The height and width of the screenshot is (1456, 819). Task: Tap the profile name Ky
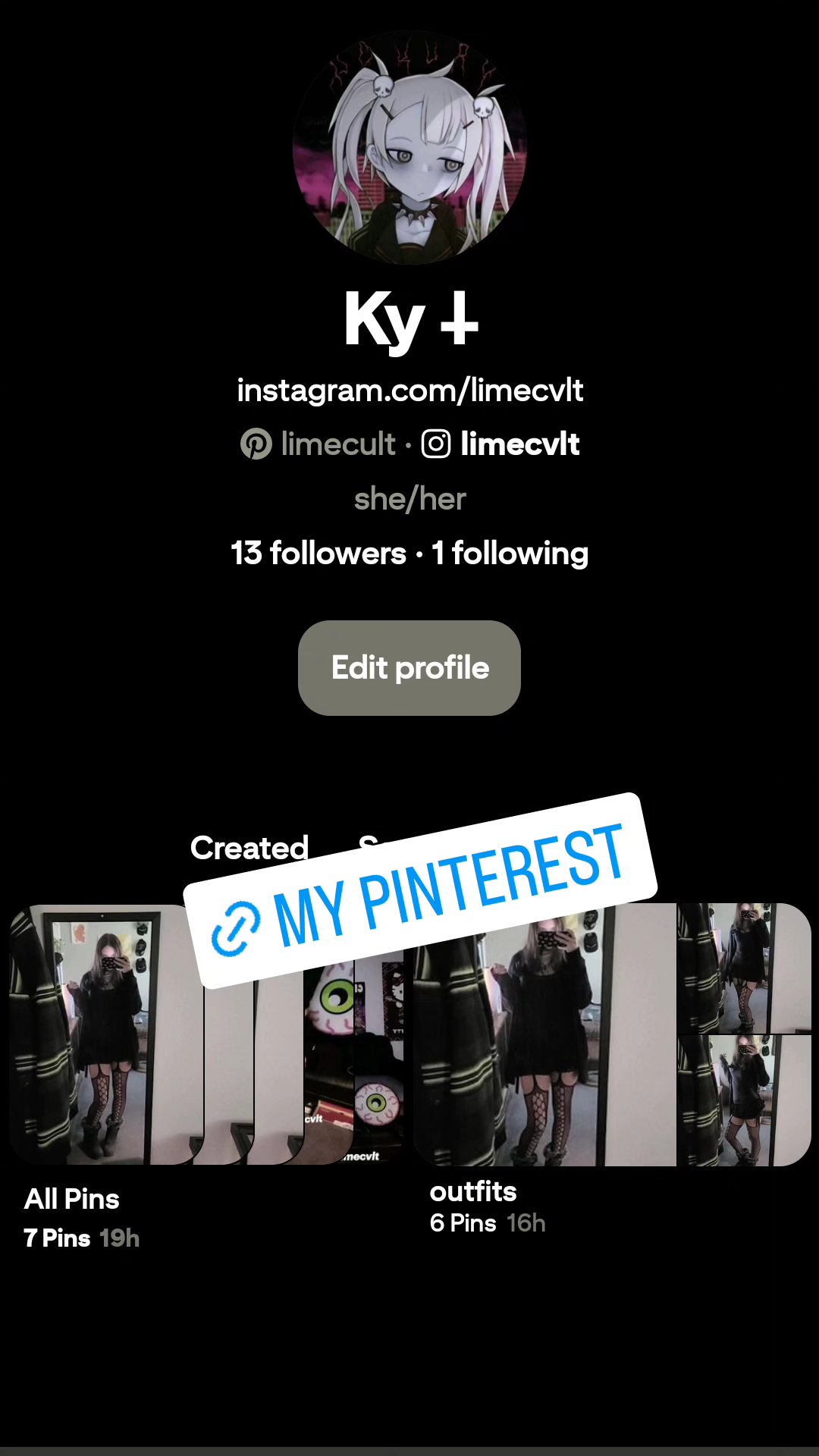(x=409, y=319)
